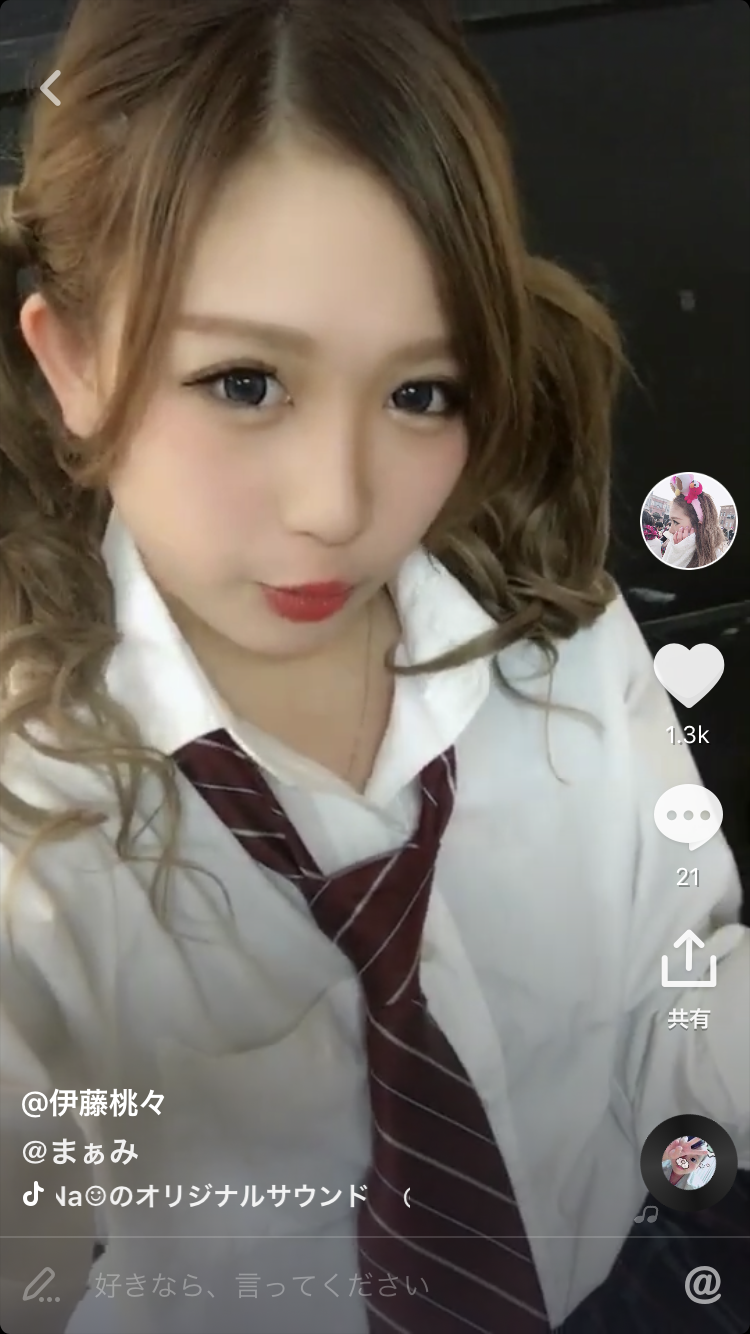Viewport: 750px width, 1334px height.
Task: Open the creator's profile avatar
Action: tap(688, 521)
